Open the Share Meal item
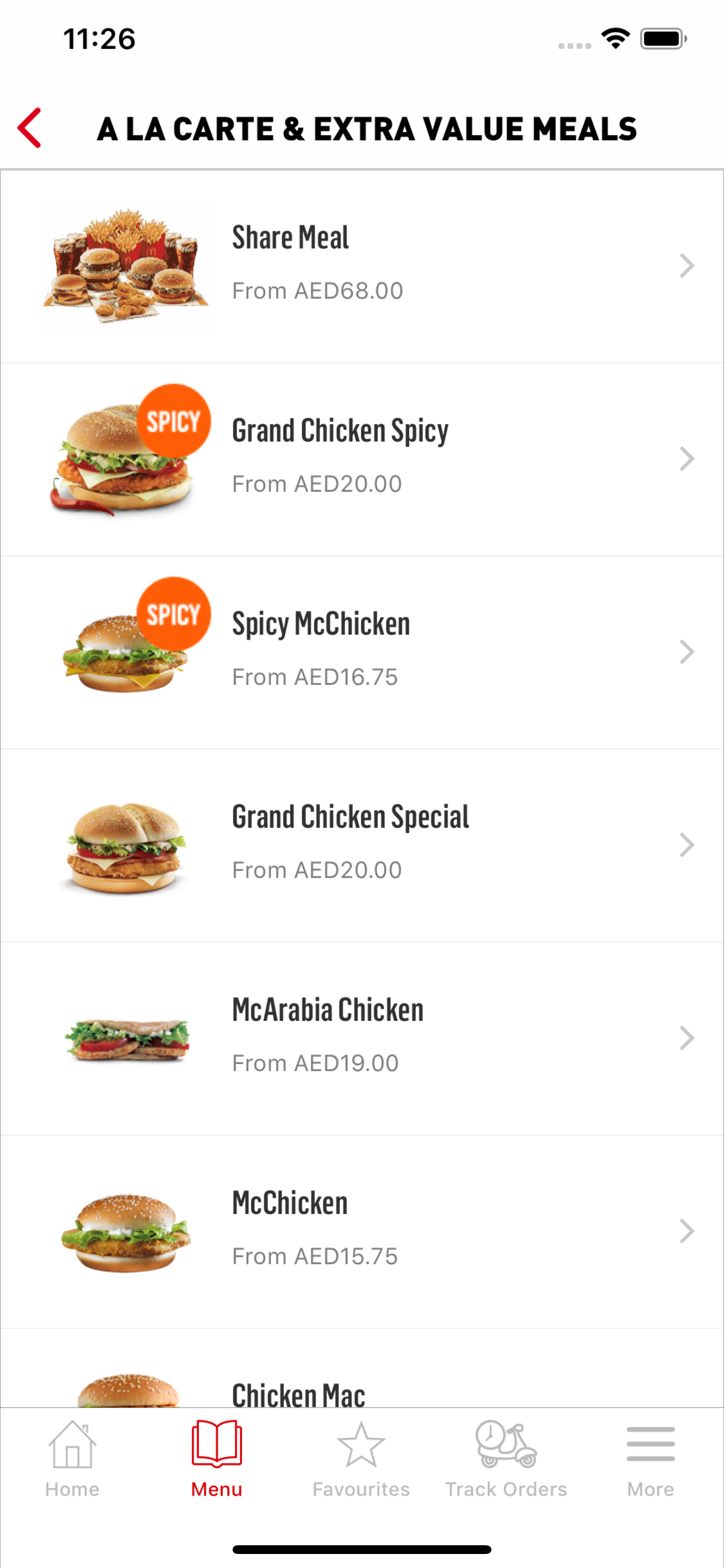This screenshot has width=724, height=1568. (362, 266)
